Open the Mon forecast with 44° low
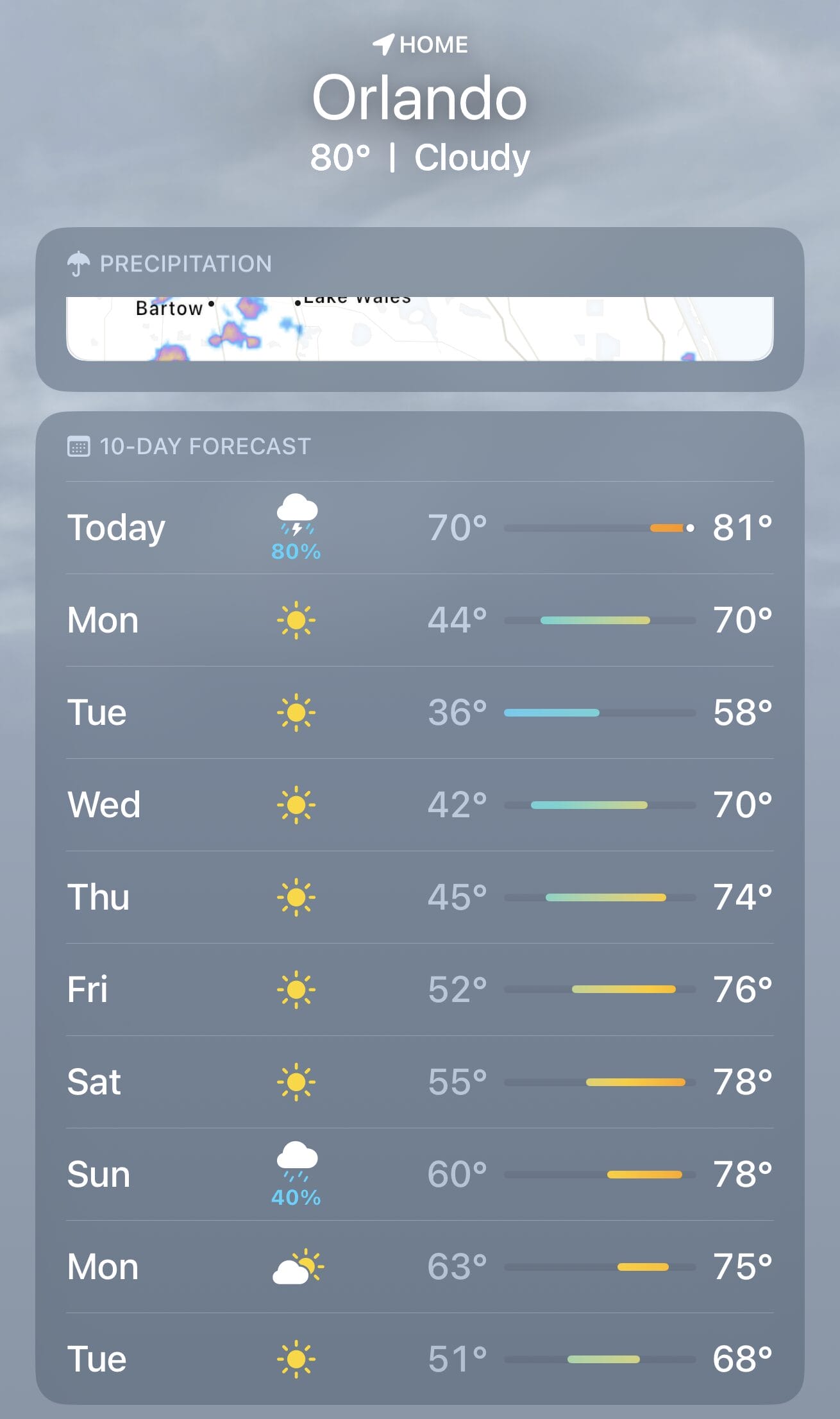 pos(419,620)
